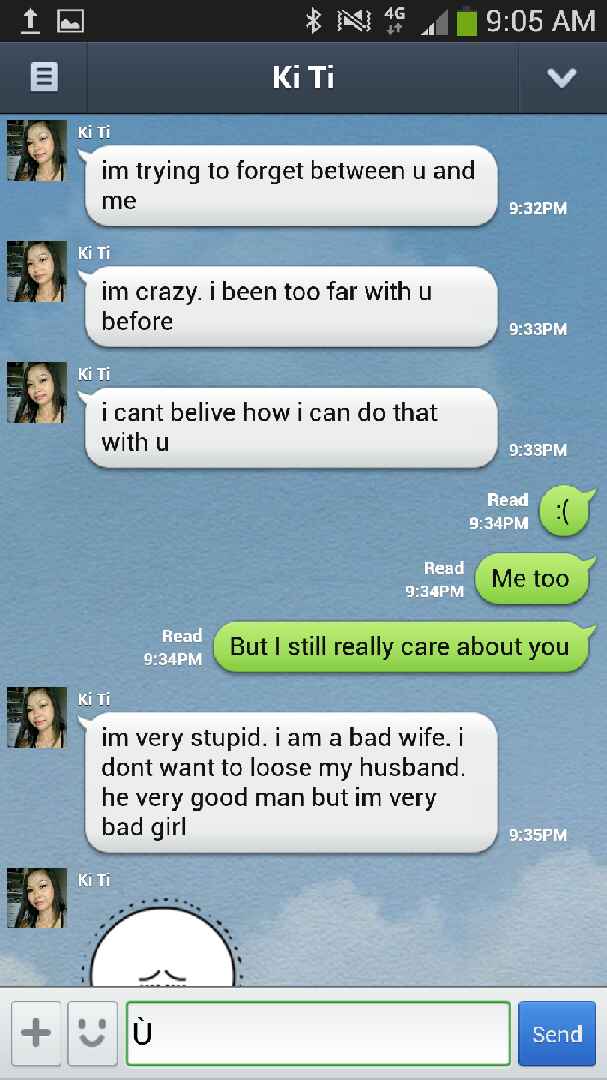Focus the message text field

(318, 1033)
